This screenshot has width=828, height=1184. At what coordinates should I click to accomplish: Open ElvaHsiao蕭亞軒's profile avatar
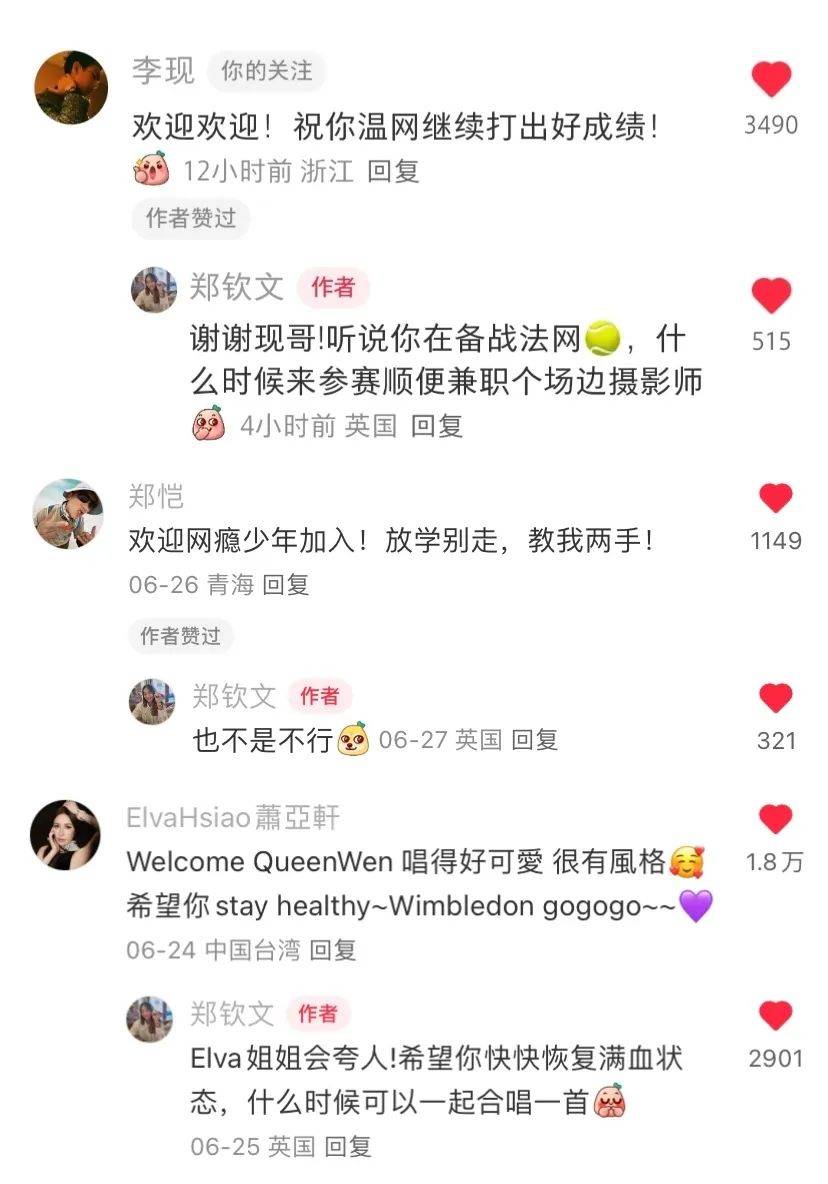point(65,834)
